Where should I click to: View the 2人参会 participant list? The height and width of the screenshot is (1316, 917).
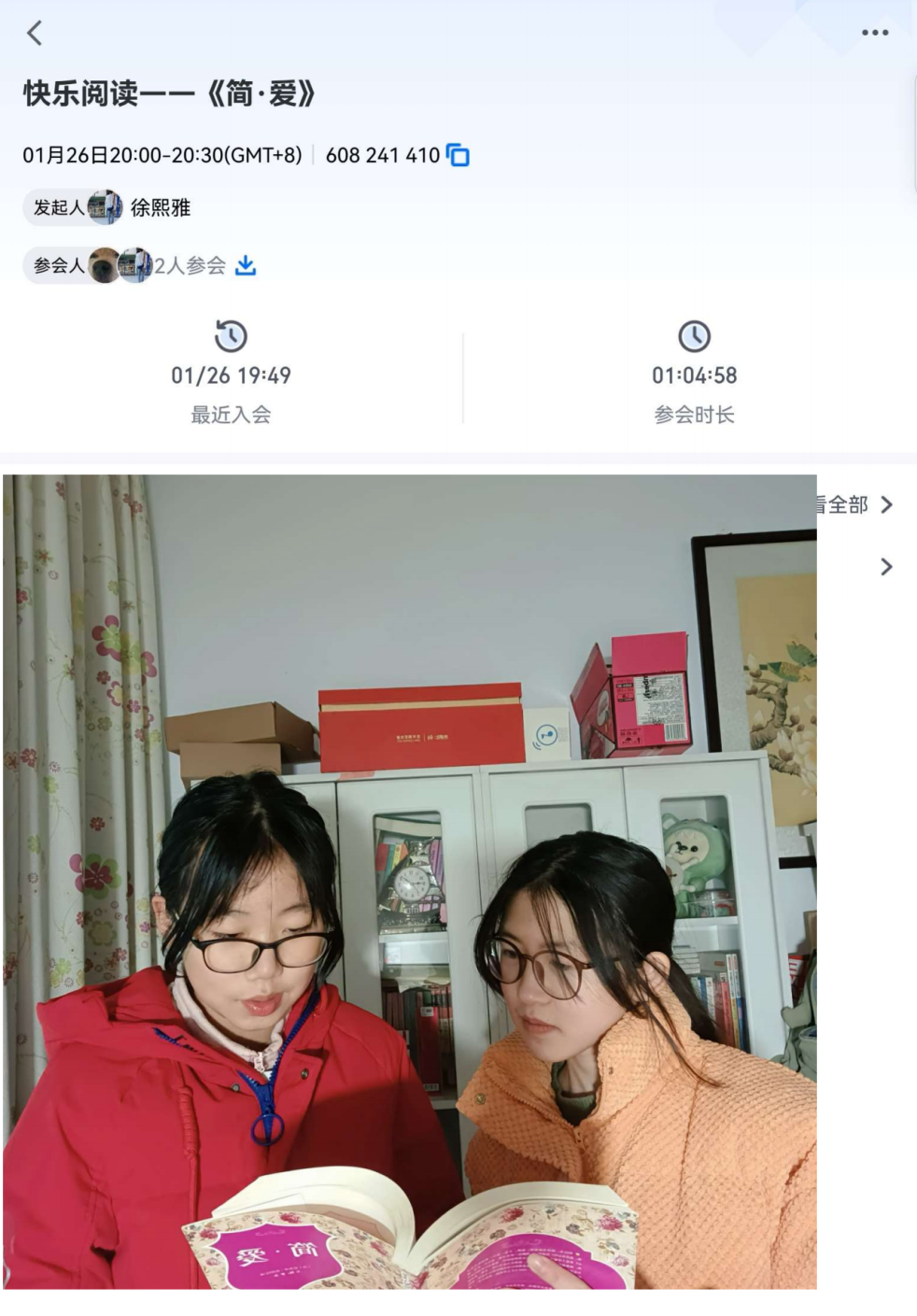[190, 266]
